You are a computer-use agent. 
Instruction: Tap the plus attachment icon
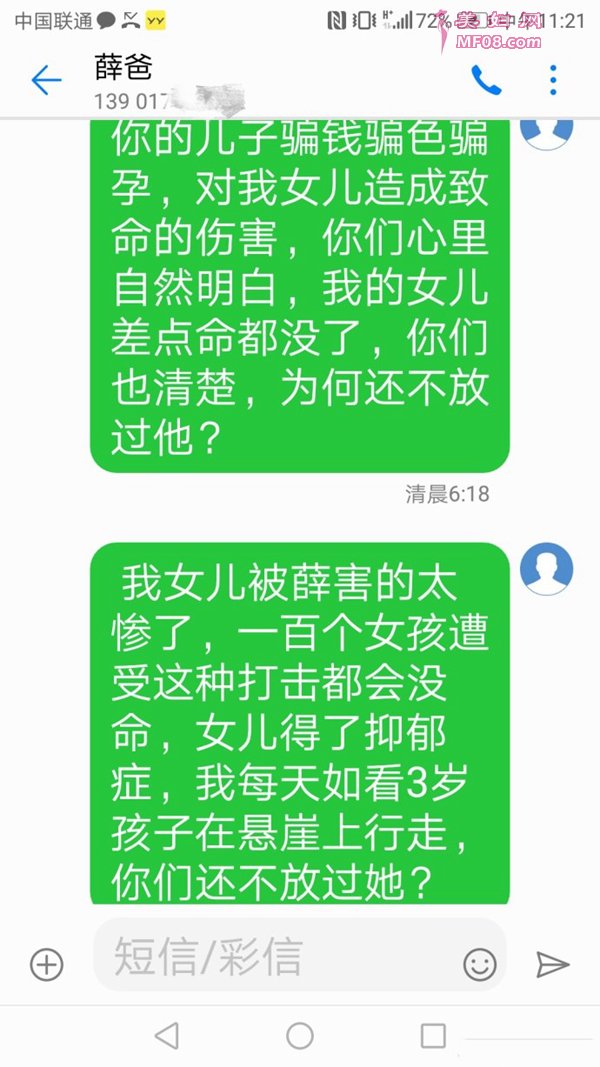tap(46, 964)
